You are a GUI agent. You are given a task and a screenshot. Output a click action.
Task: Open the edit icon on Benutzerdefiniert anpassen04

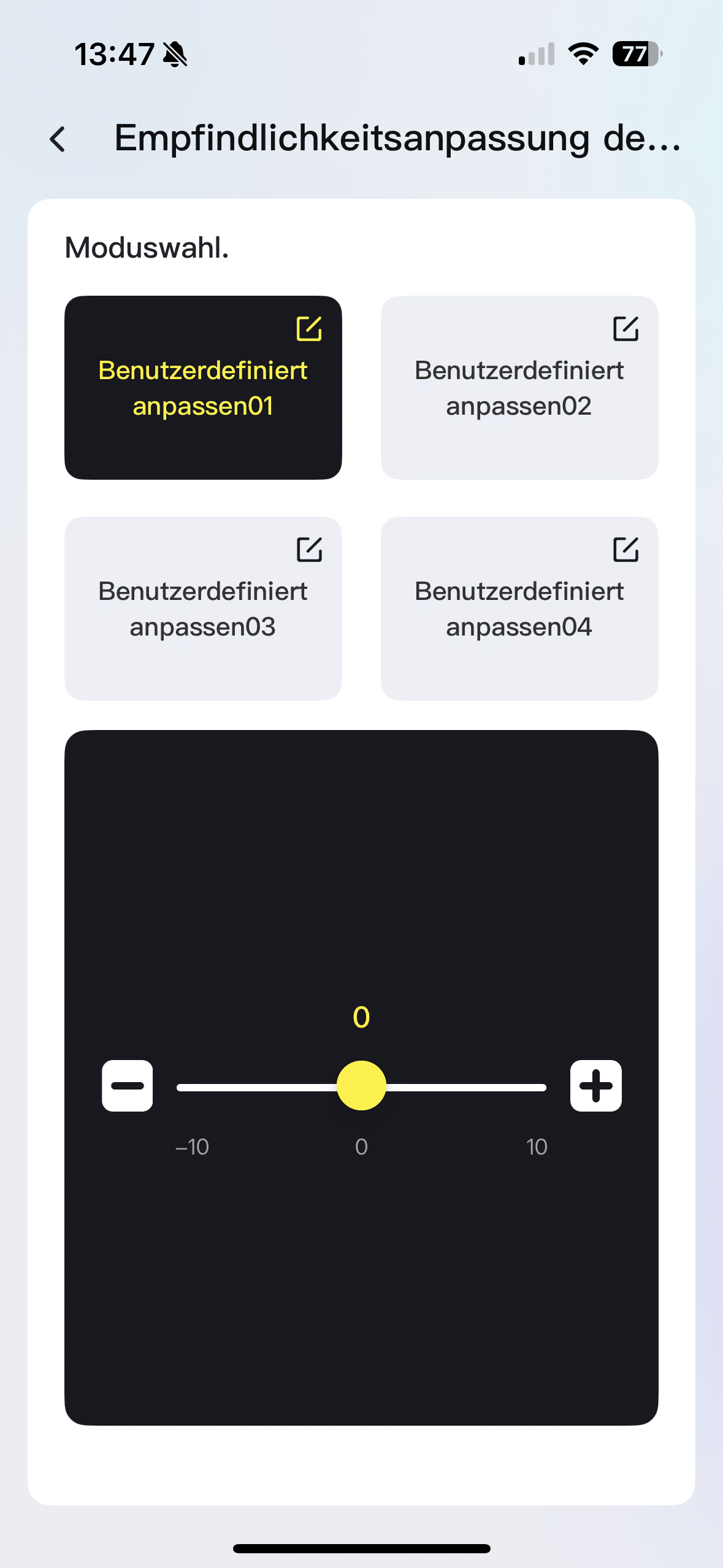pyautogui.click(x=625, y=550)
